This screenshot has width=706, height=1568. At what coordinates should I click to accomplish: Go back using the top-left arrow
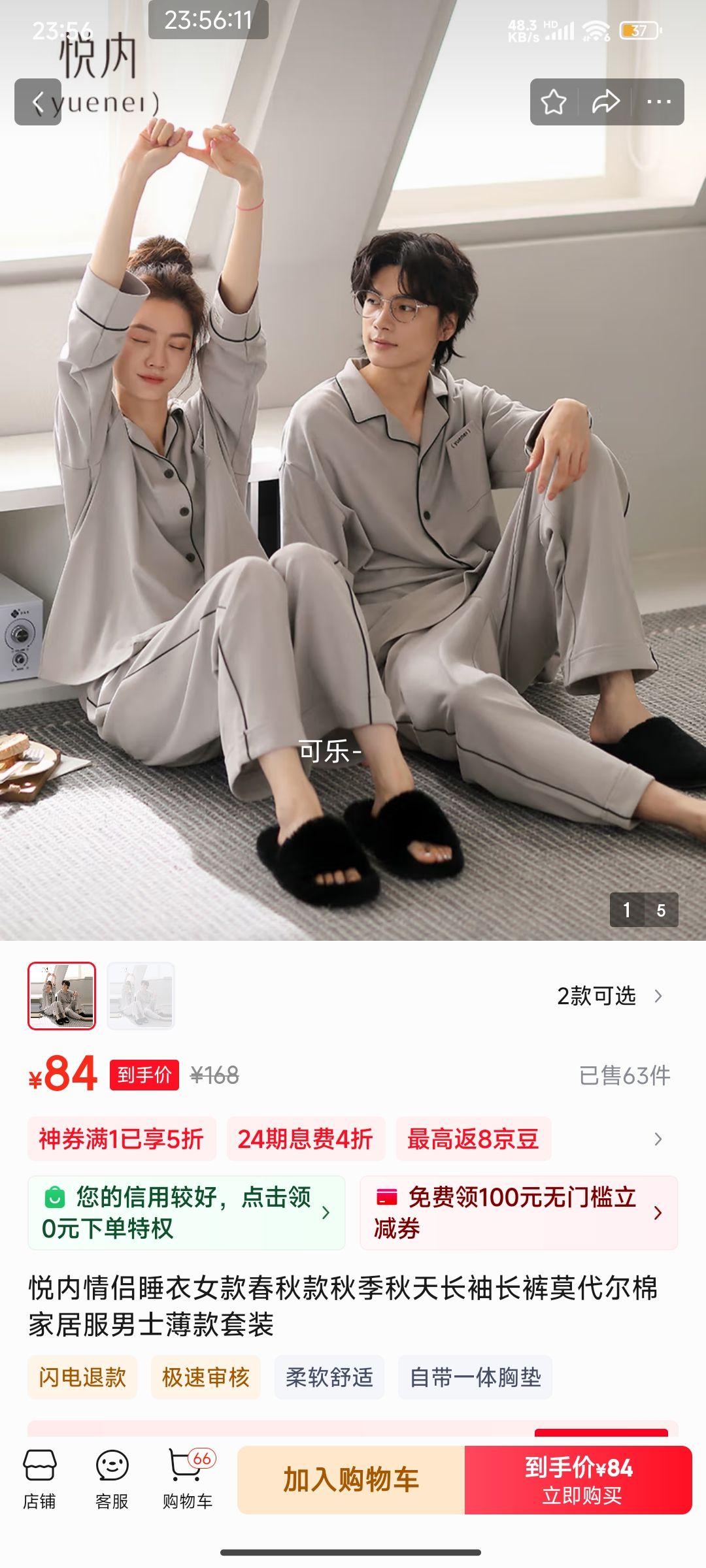[38, 102]
